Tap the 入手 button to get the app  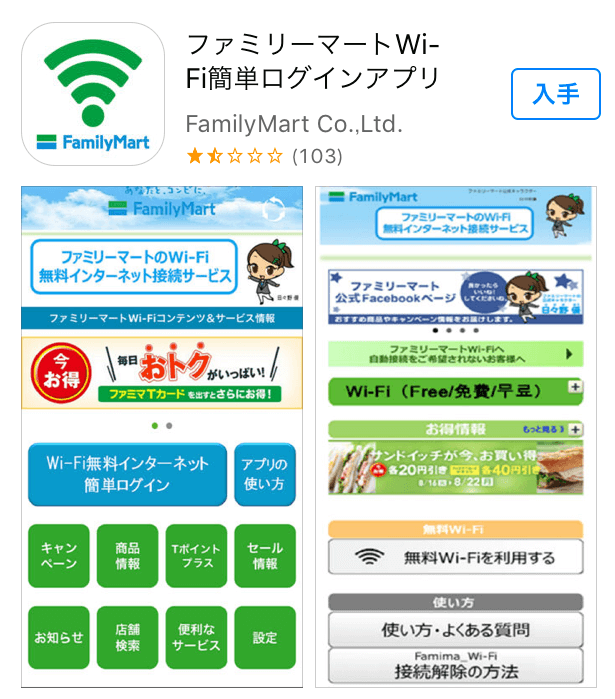click(x=556, y=95)
